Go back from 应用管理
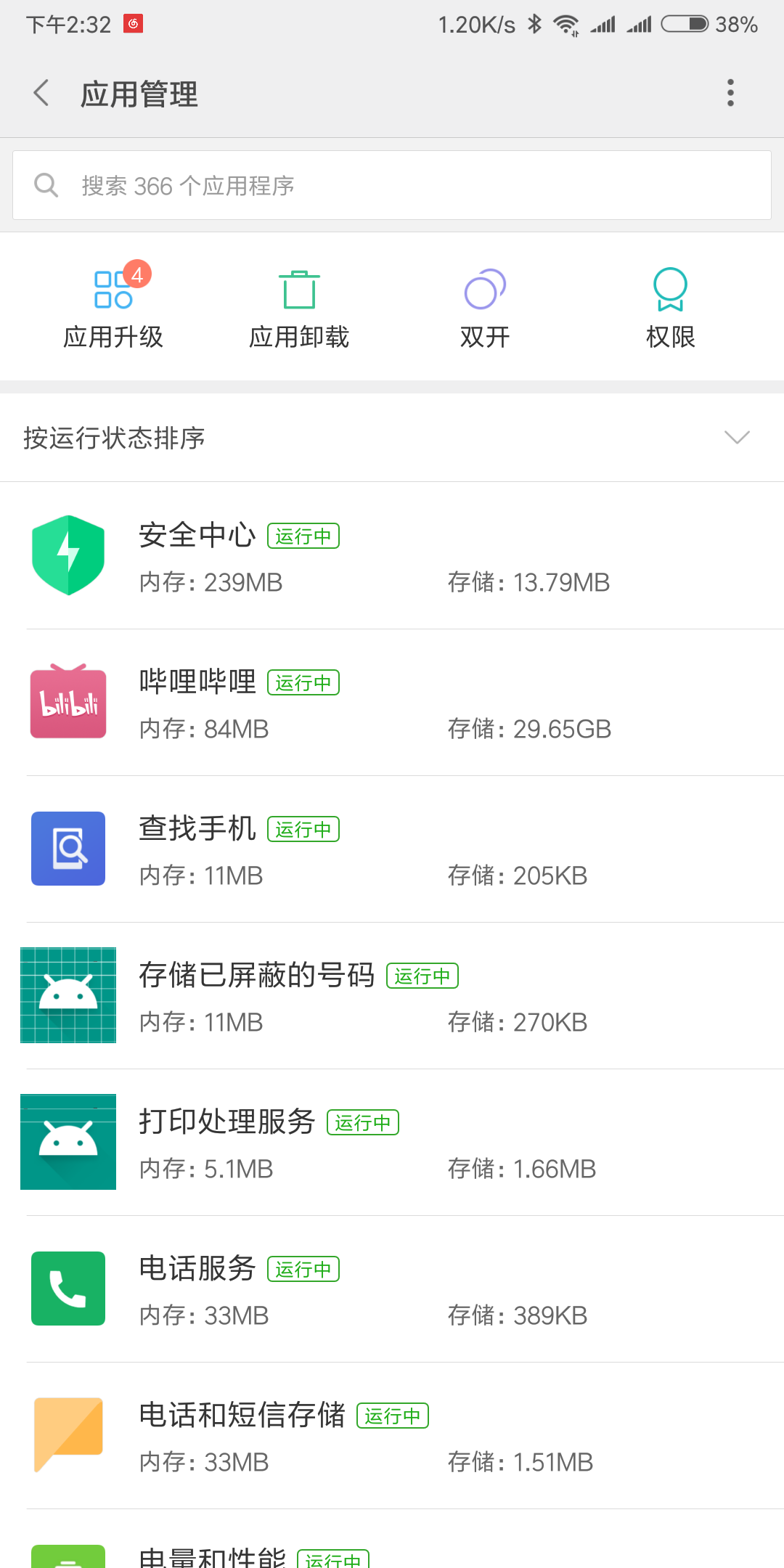This screenshot has height=1568, width=784. (x=42, y=93)
